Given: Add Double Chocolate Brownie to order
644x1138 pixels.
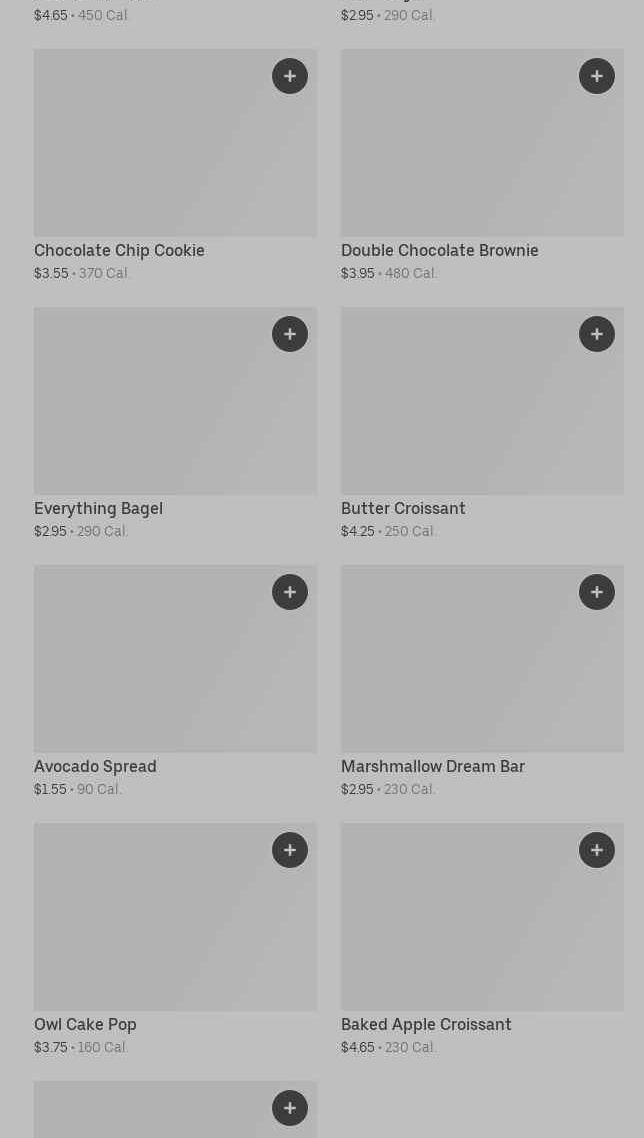Looking at the screenshot, I should point(597,76).
